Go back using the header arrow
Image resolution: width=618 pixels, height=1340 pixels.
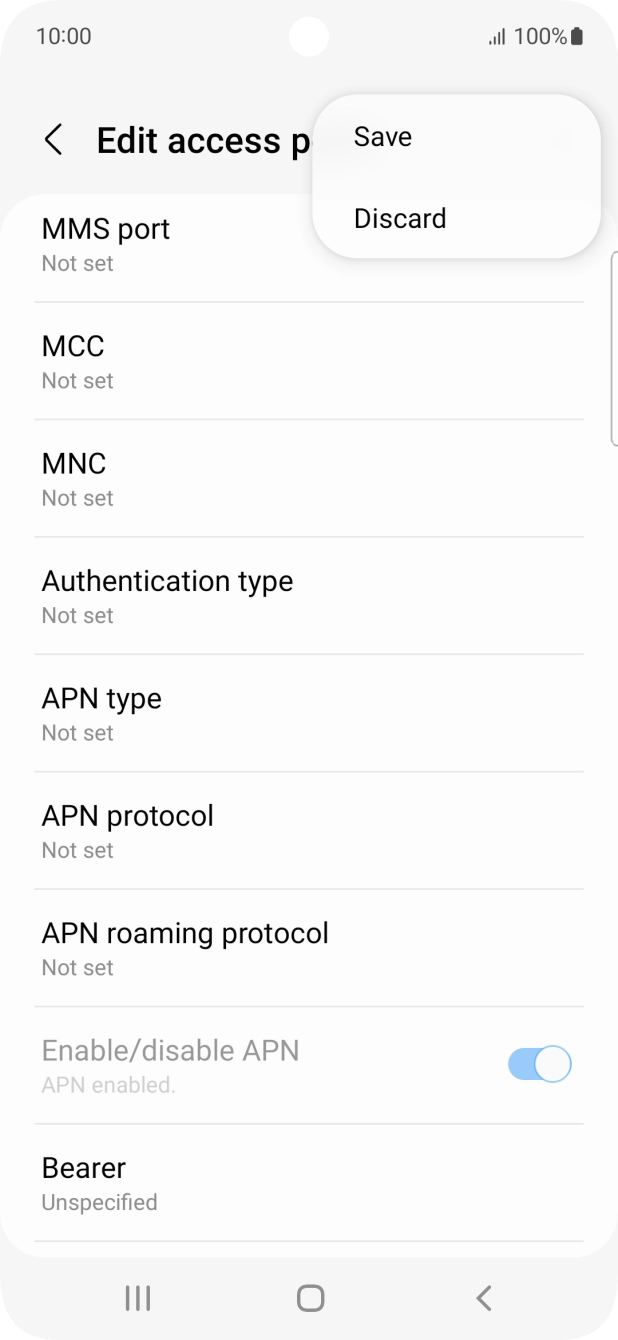point(54,141)
